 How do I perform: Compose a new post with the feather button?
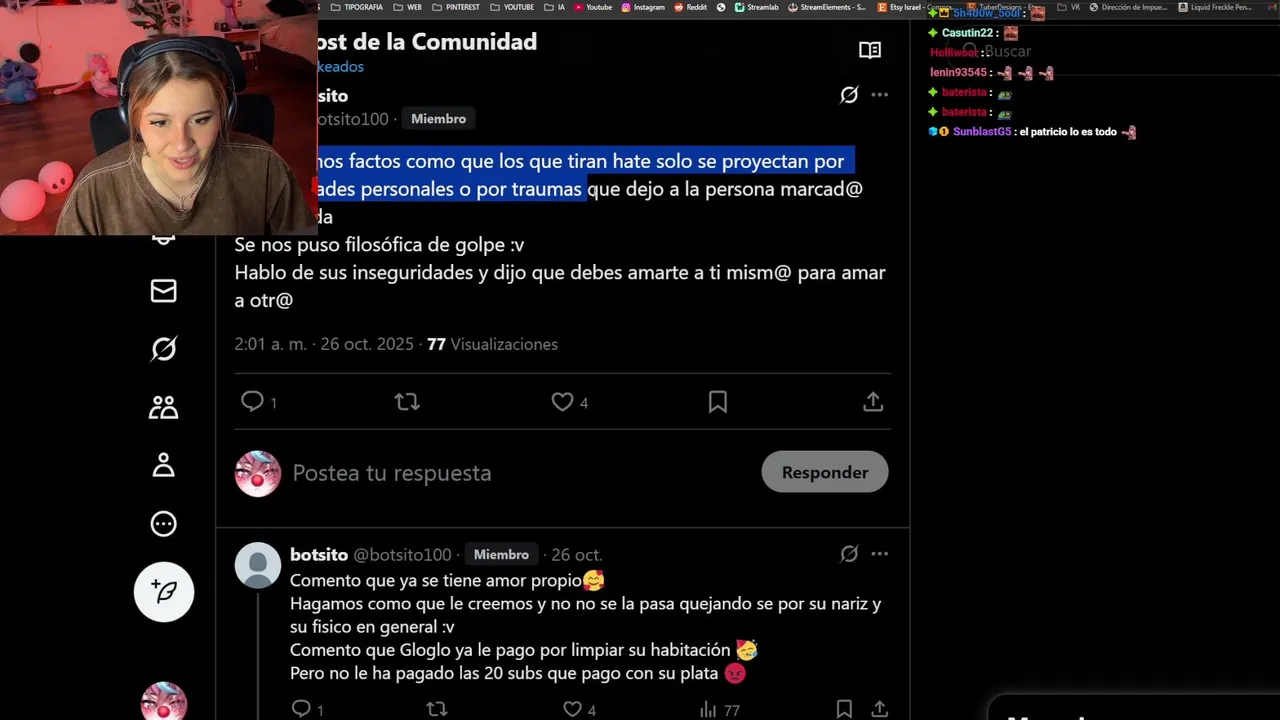coord(163,592)
